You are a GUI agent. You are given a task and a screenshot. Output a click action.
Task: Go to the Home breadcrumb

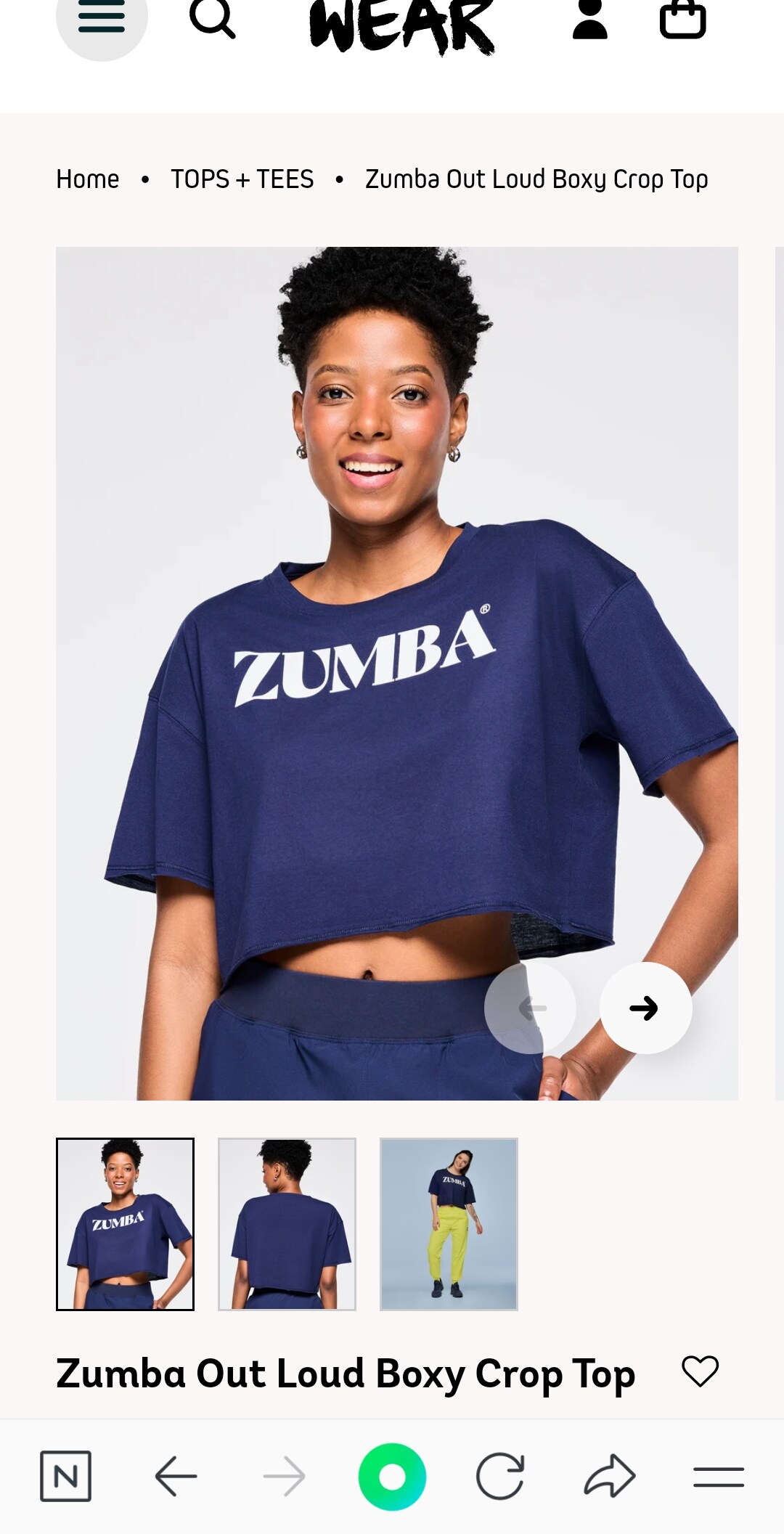tap(88, 179)
